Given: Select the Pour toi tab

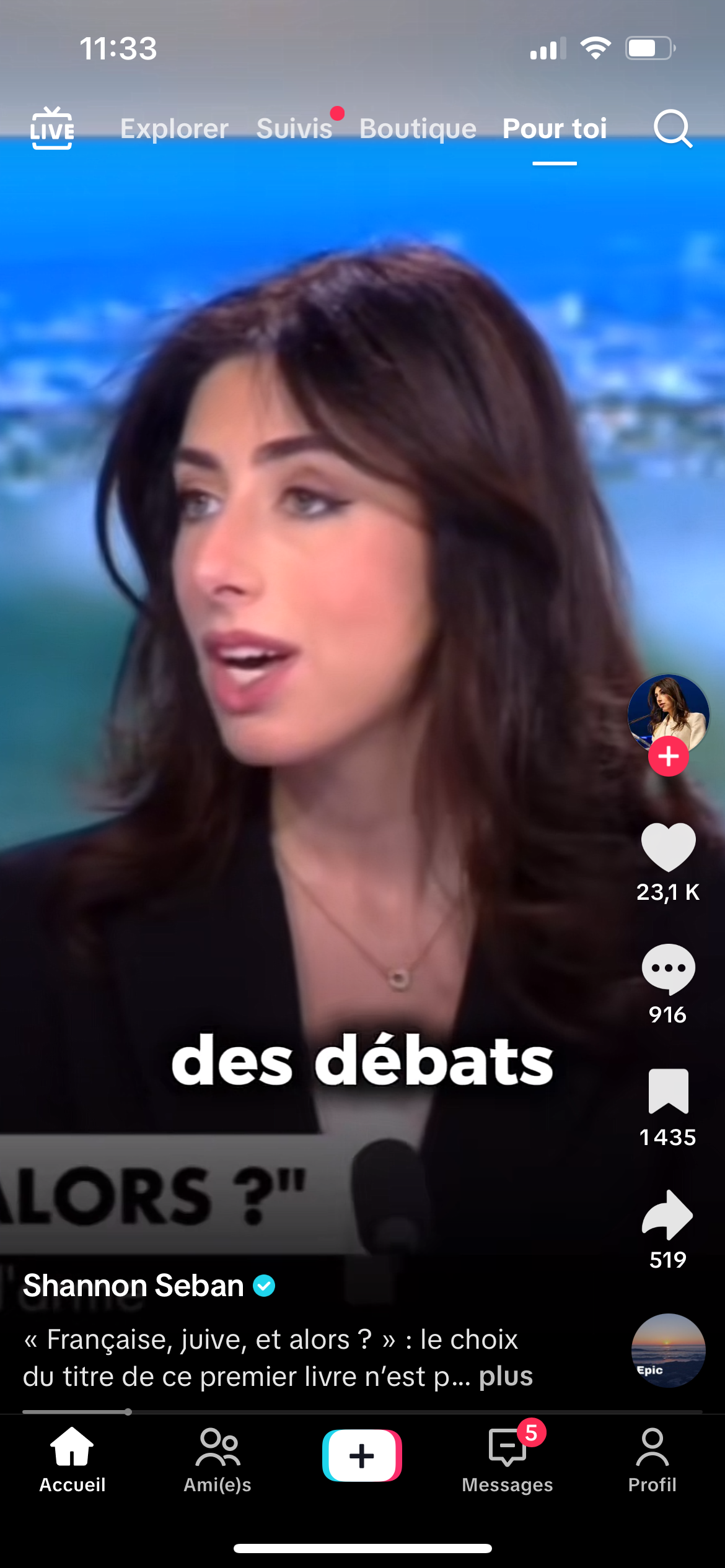Looking at the screenshot, I should 555,129.
